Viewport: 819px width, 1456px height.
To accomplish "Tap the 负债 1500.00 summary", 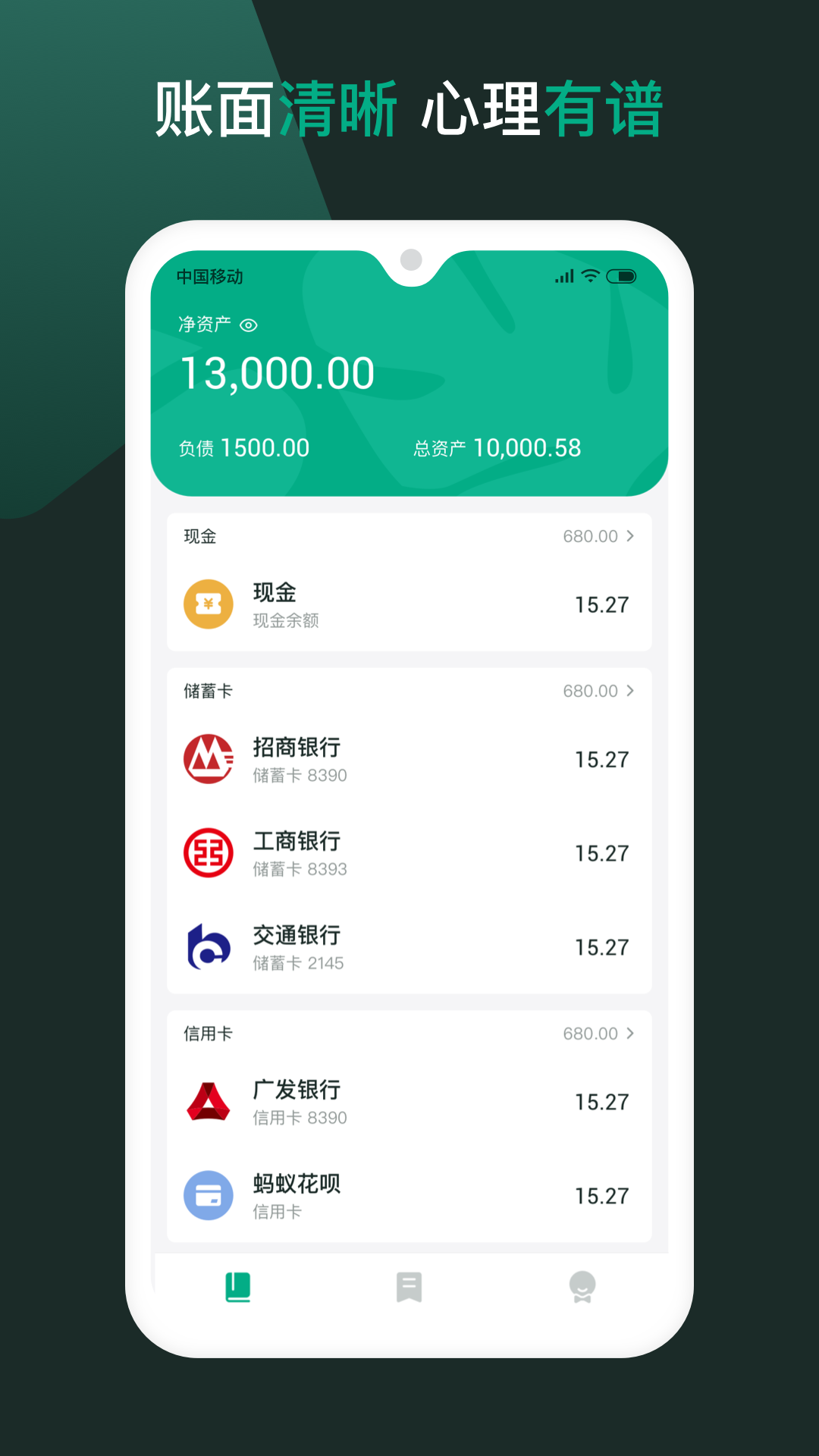I will pyautogui.click(x=241, y=447).
